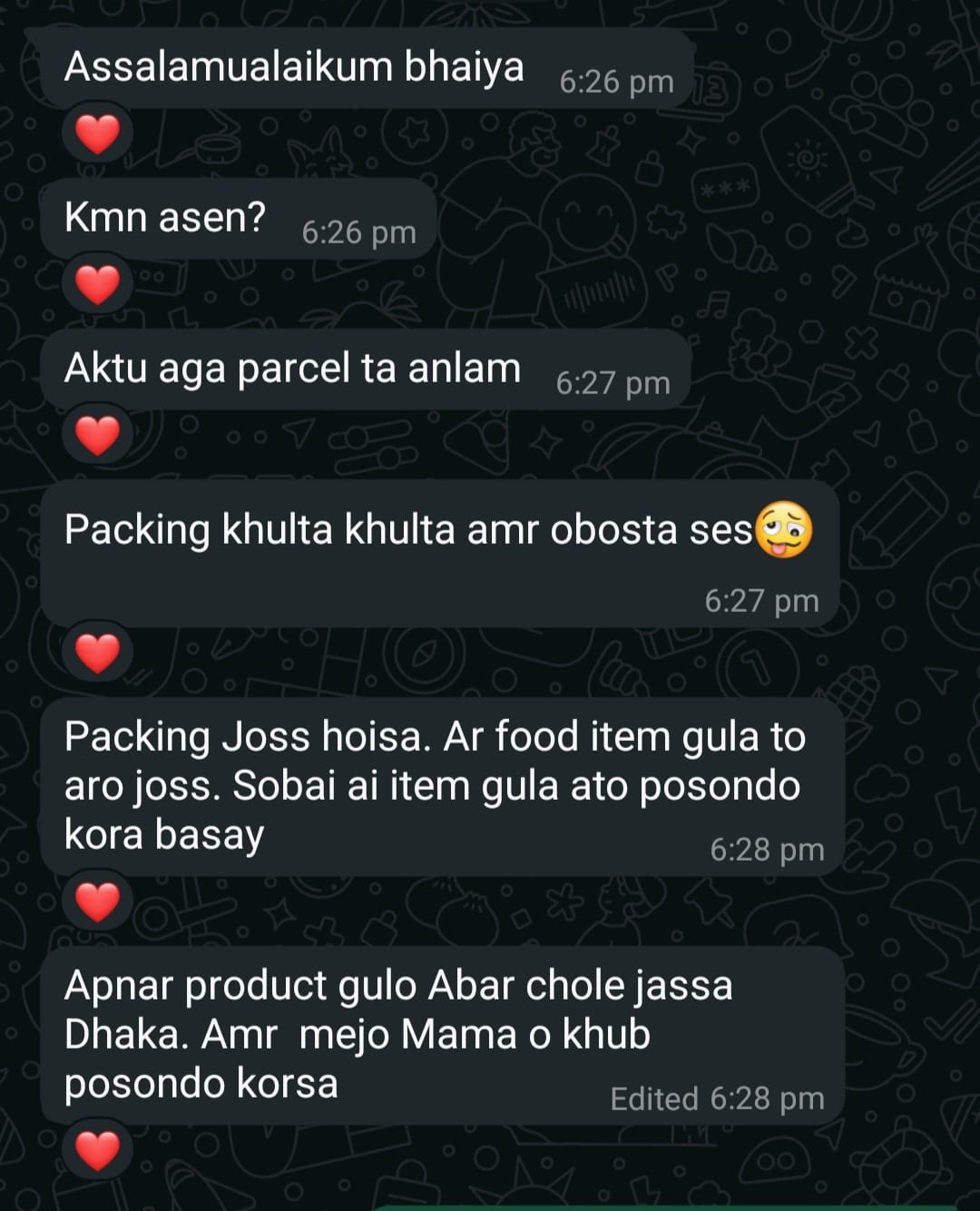Open heart reaction under "Packing khulta khulta" message
The width and height of the screenshot is (980, 1211).
pos(97,653)
